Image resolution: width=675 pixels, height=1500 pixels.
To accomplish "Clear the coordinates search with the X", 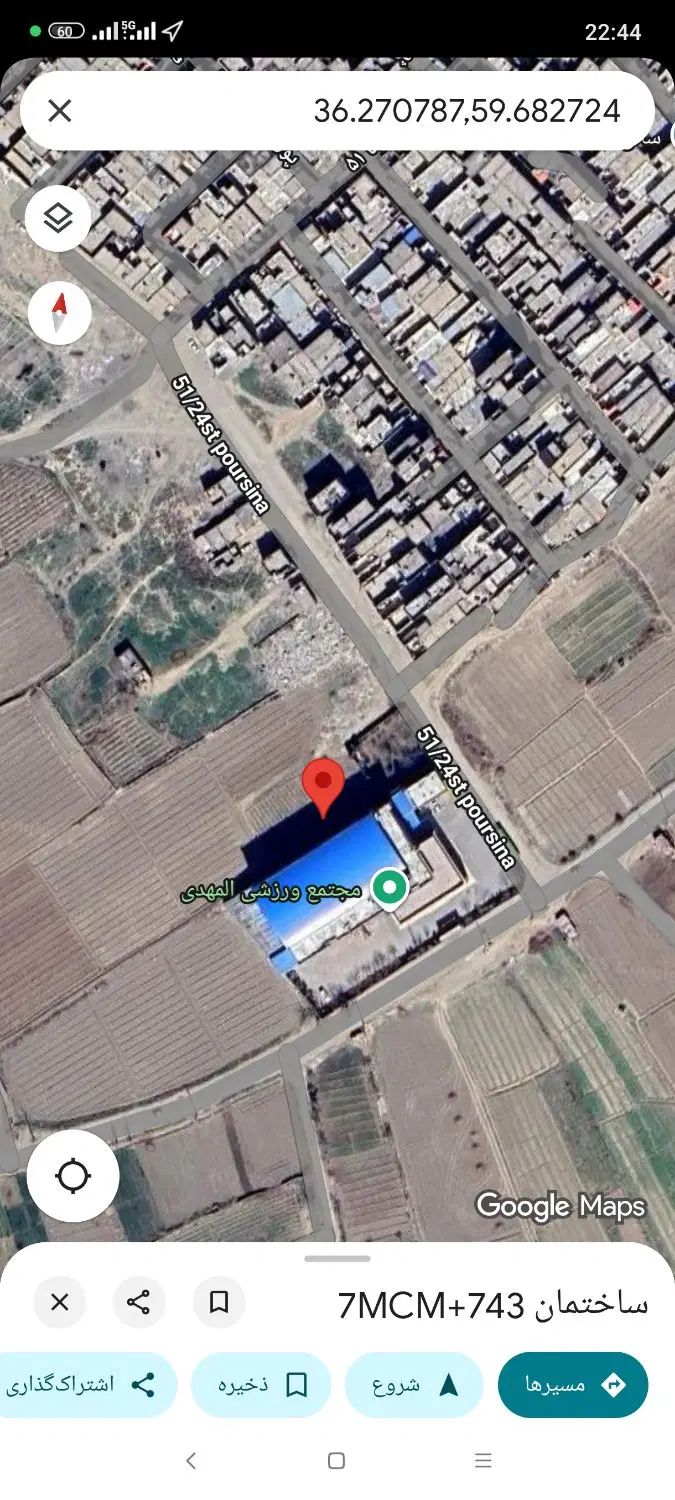I will click(60, 111).
